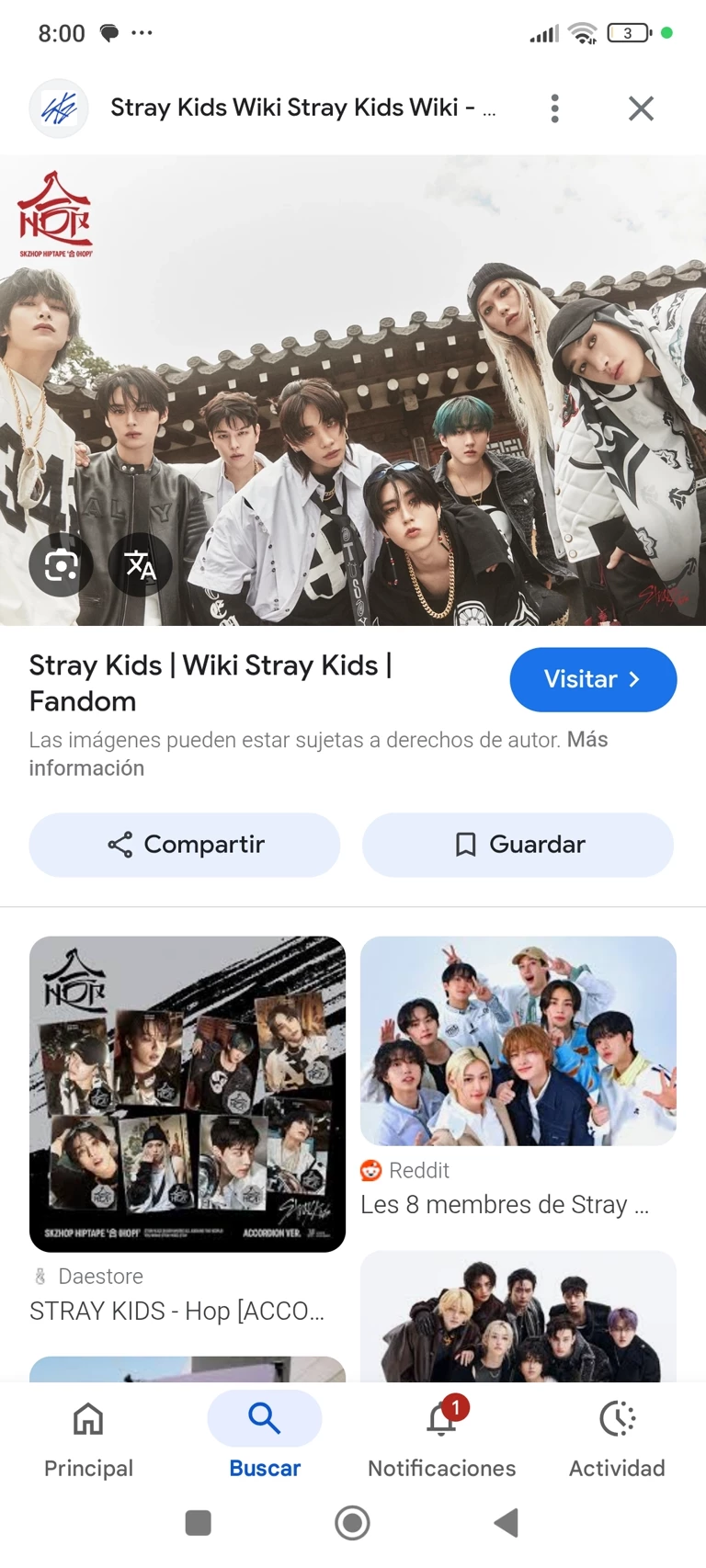The image size is (706, 1568).
Task: Open the Daestore STRAY KIDS Hop result
Action: click(188, 1094)
